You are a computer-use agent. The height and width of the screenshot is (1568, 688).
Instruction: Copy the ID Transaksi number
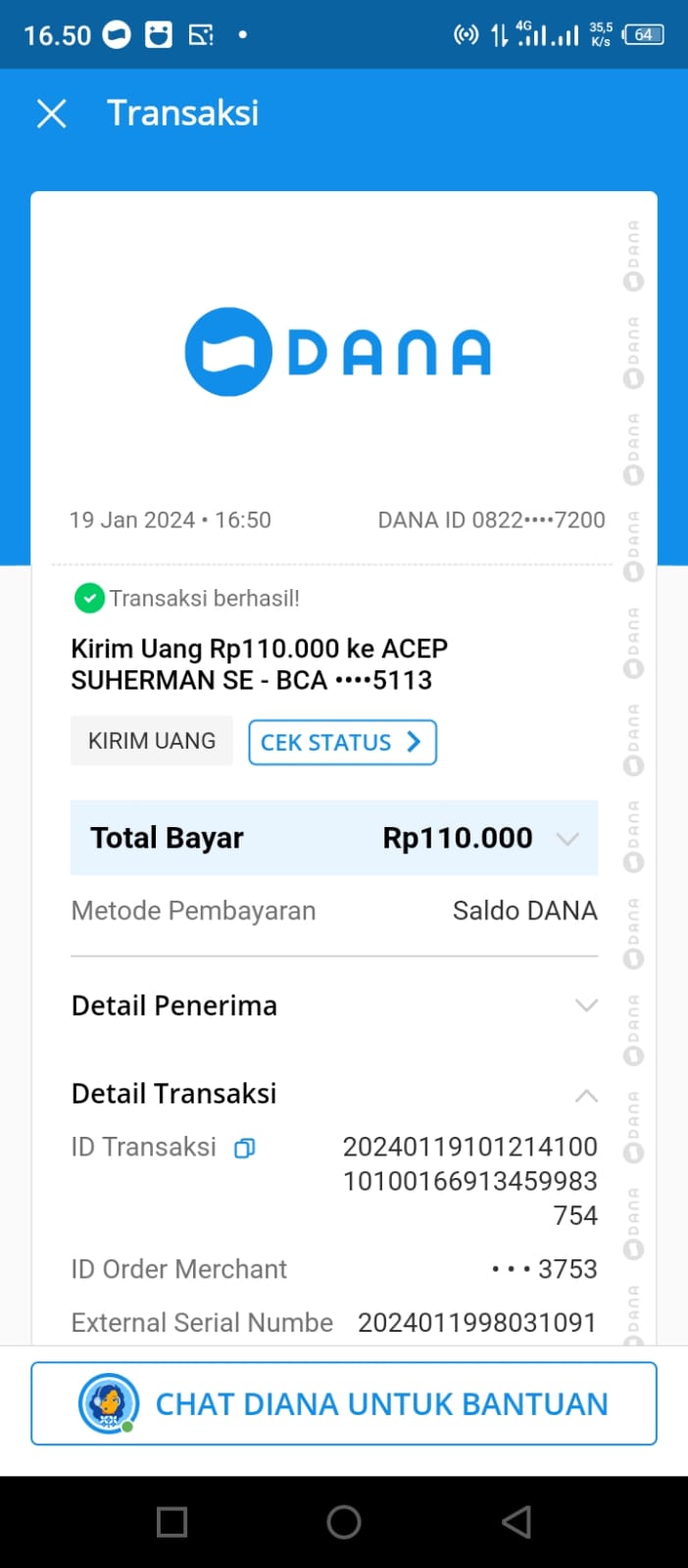245,1148
